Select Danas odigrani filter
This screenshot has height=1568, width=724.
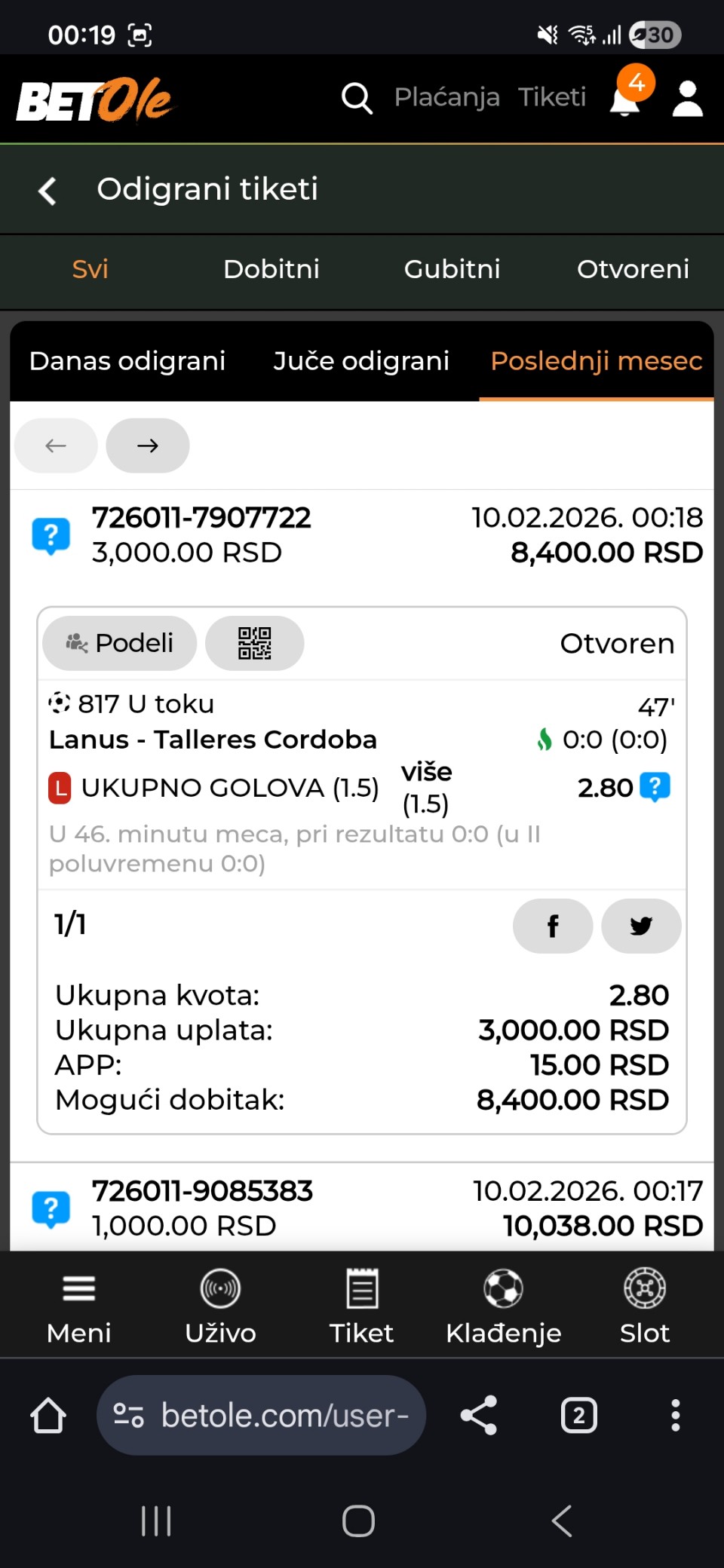127,361
